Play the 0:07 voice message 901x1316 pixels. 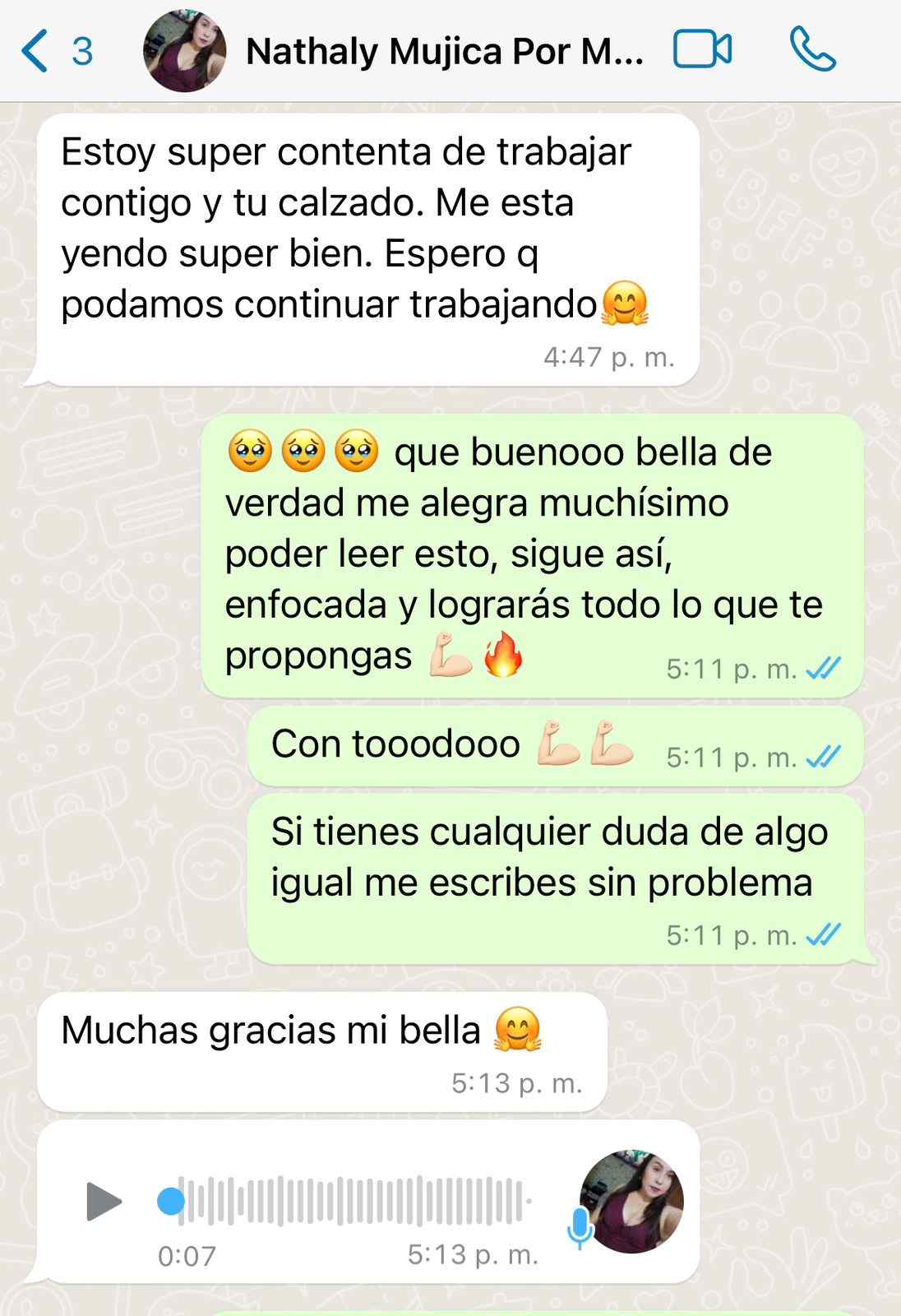point(104,1202)
